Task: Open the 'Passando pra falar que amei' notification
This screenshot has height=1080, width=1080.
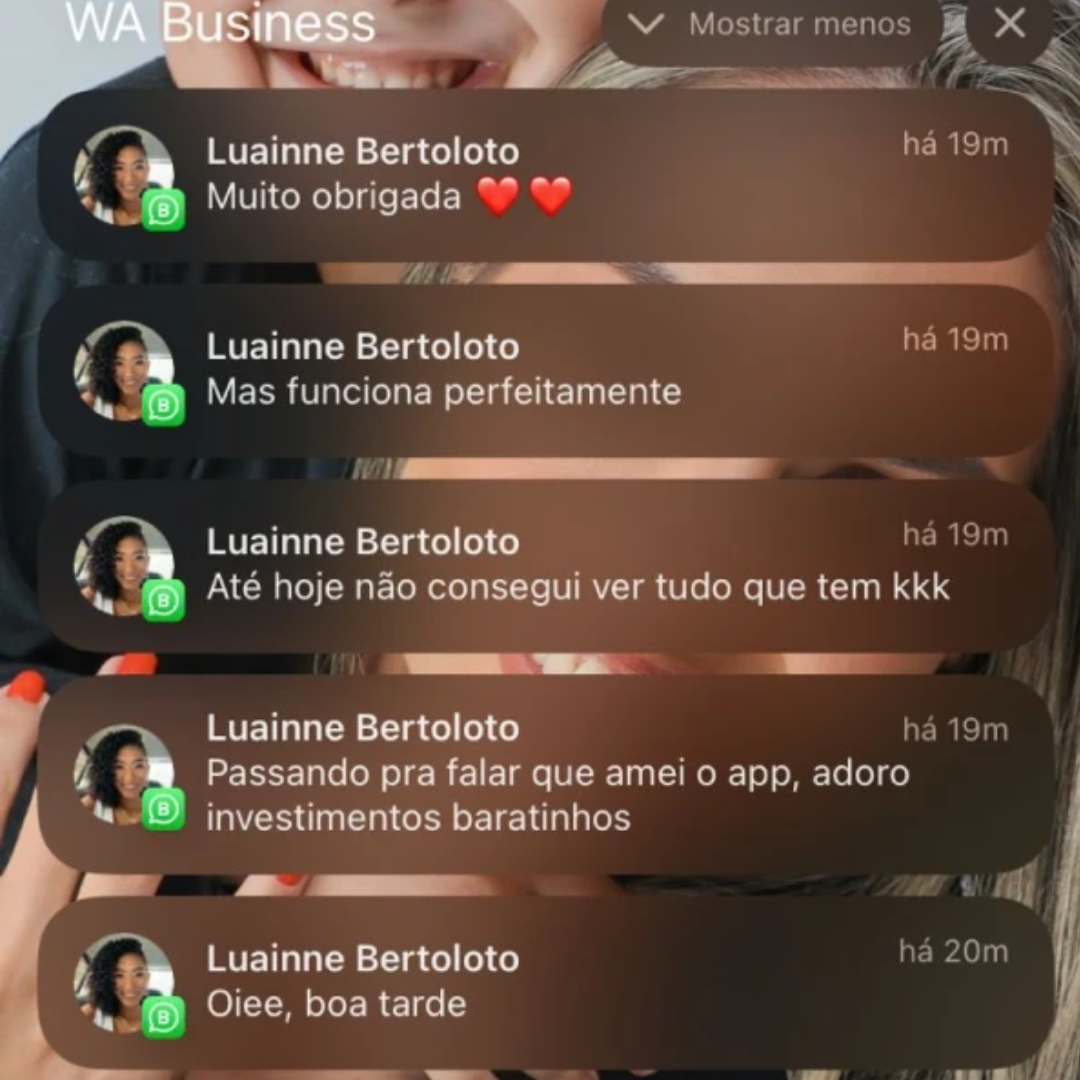Action: tap(545, 773)
